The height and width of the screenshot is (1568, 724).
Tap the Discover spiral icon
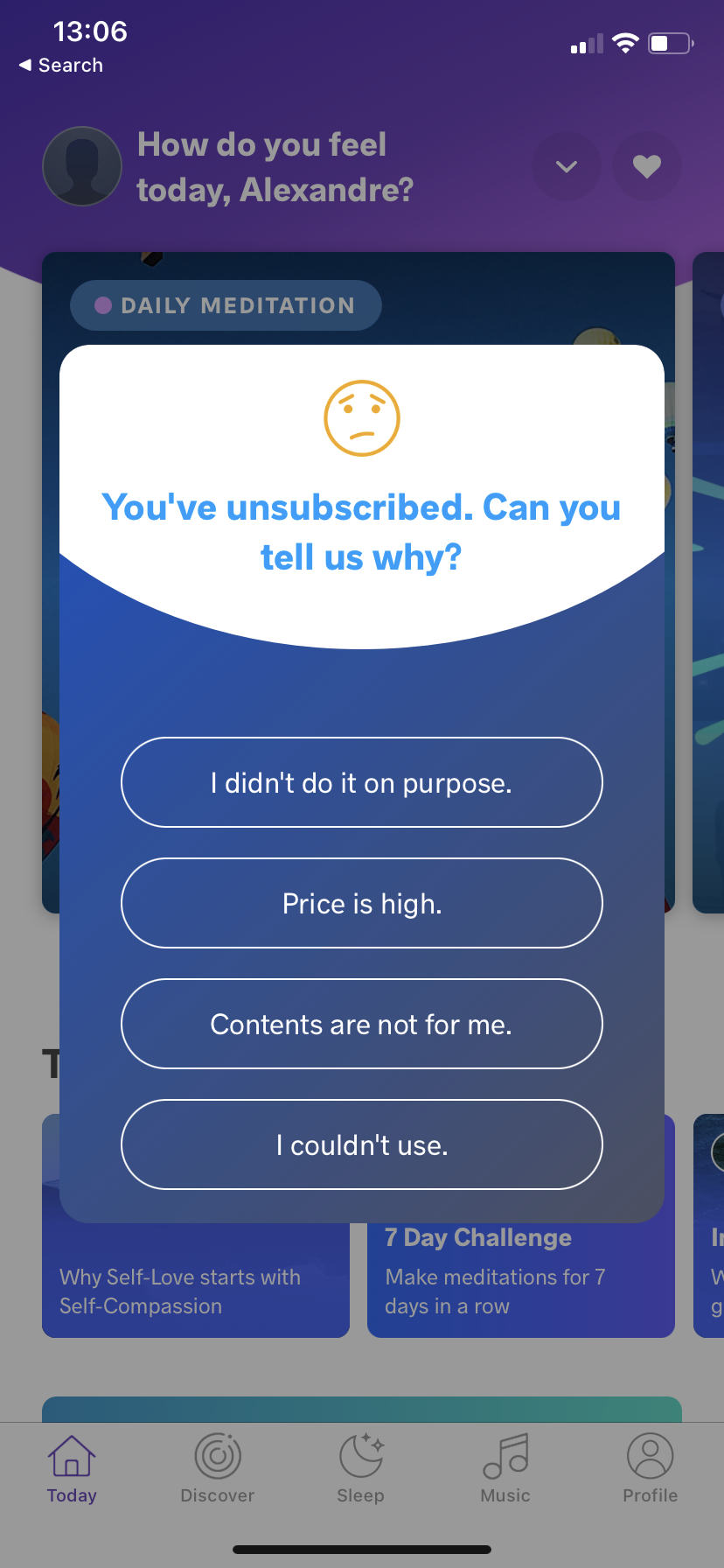(x=217, y=1455)
